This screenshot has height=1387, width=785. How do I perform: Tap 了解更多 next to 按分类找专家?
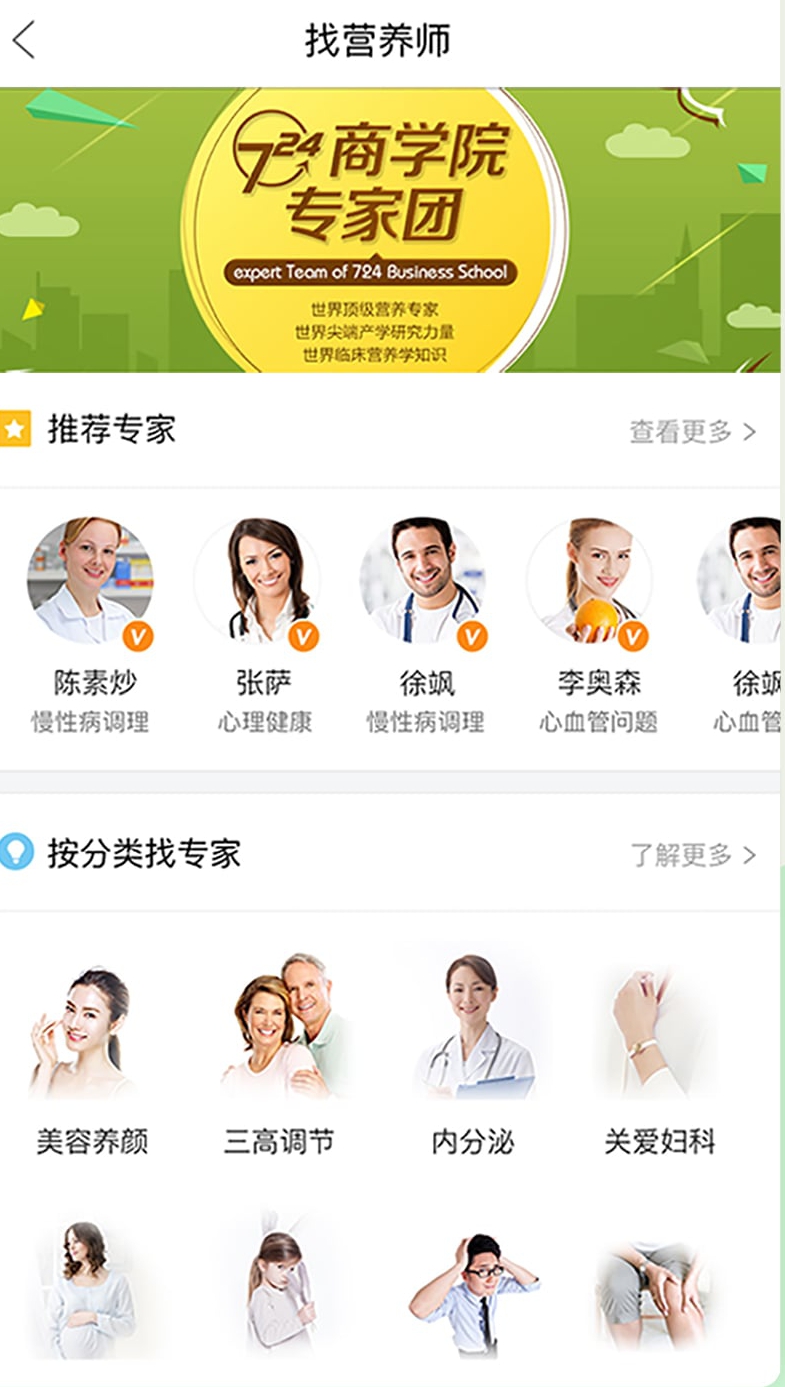(x=692, y=855)
